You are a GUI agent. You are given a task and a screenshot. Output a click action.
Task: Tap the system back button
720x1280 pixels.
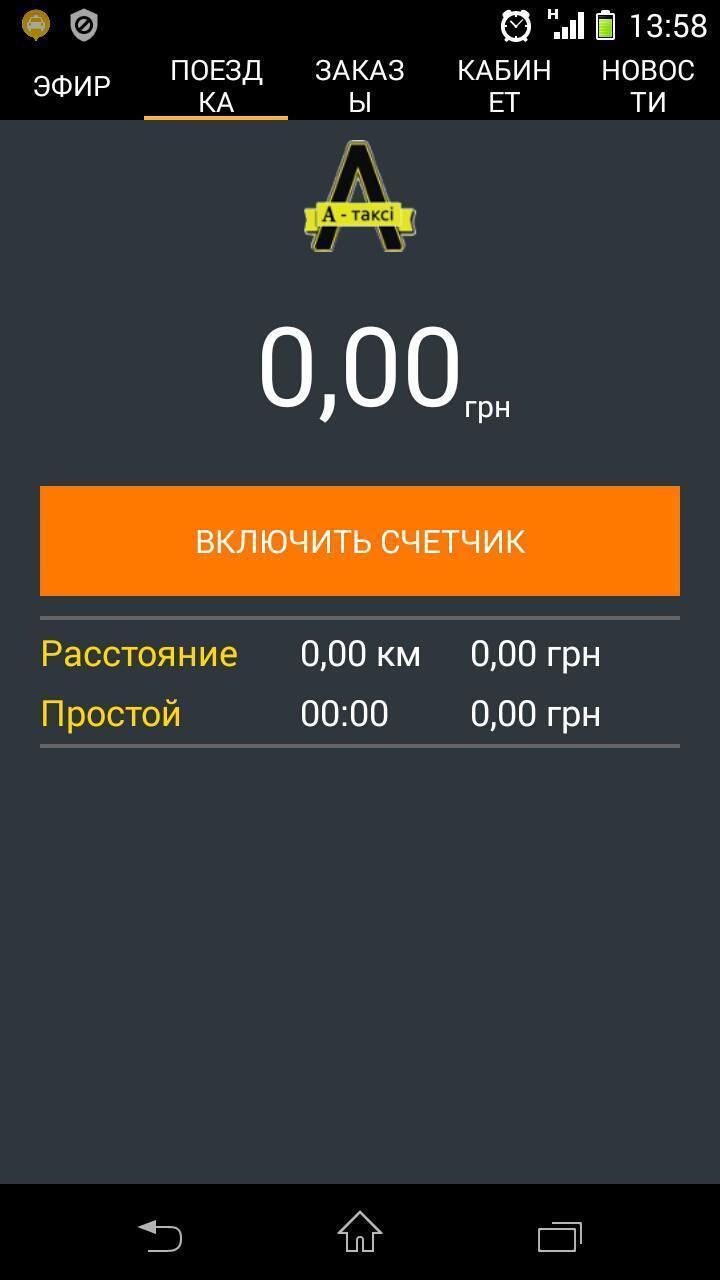point(160,1235)
